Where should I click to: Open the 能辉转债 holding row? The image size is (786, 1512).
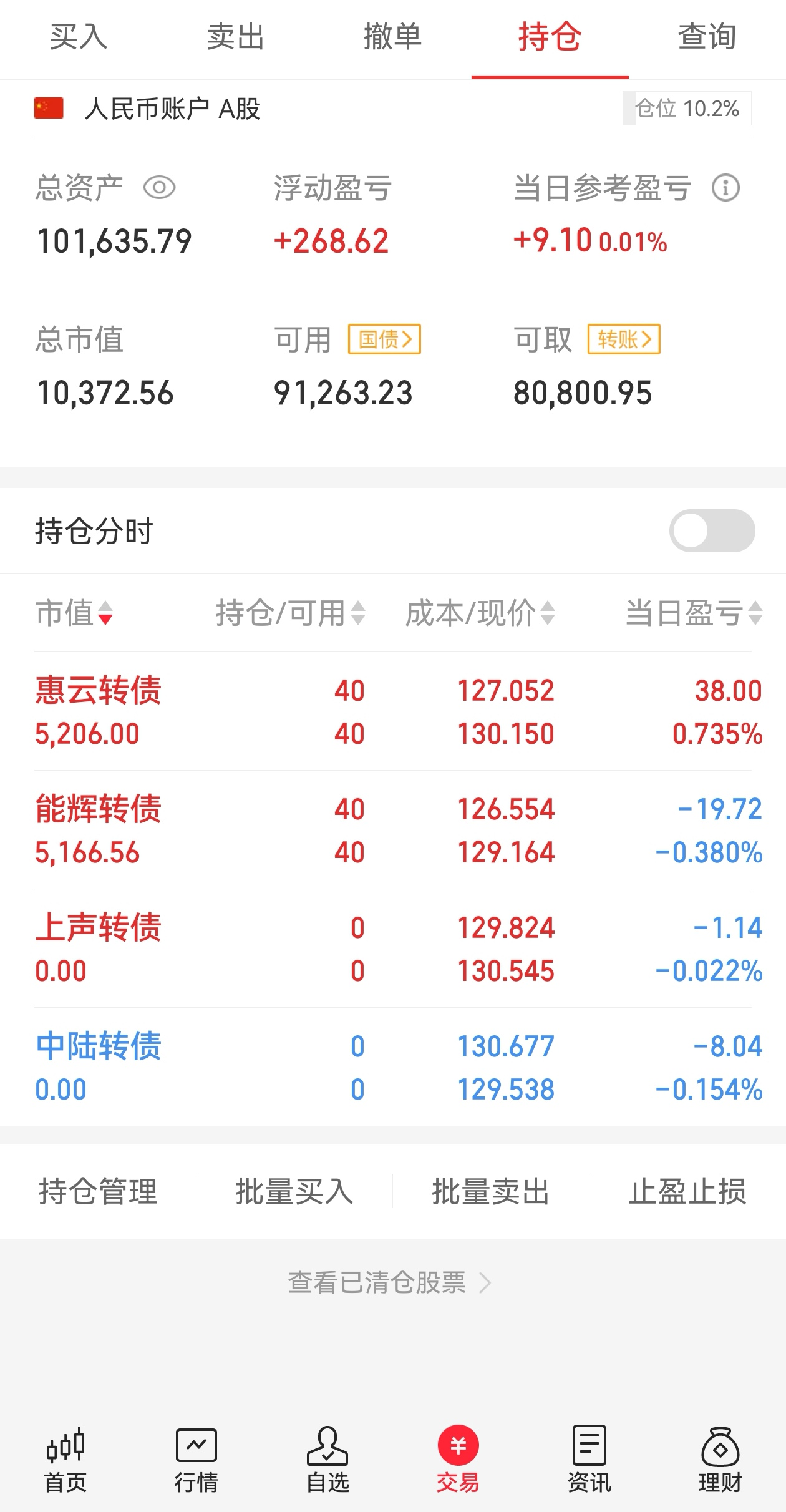pos(393,830)
